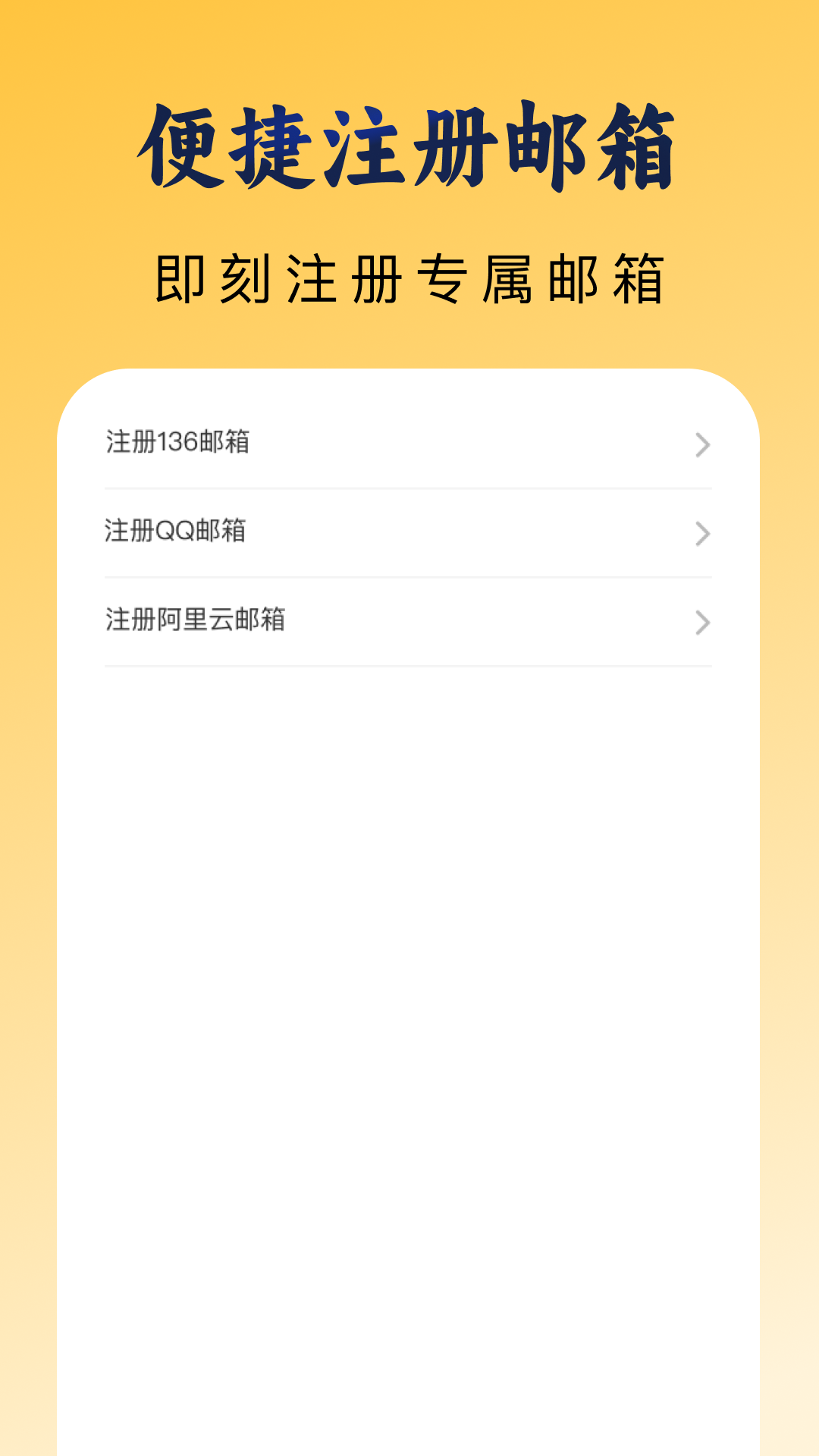Click the divider under 注册QQ邮箱
This screenshot has width=819, height=1456.
(x=409, y=577)
